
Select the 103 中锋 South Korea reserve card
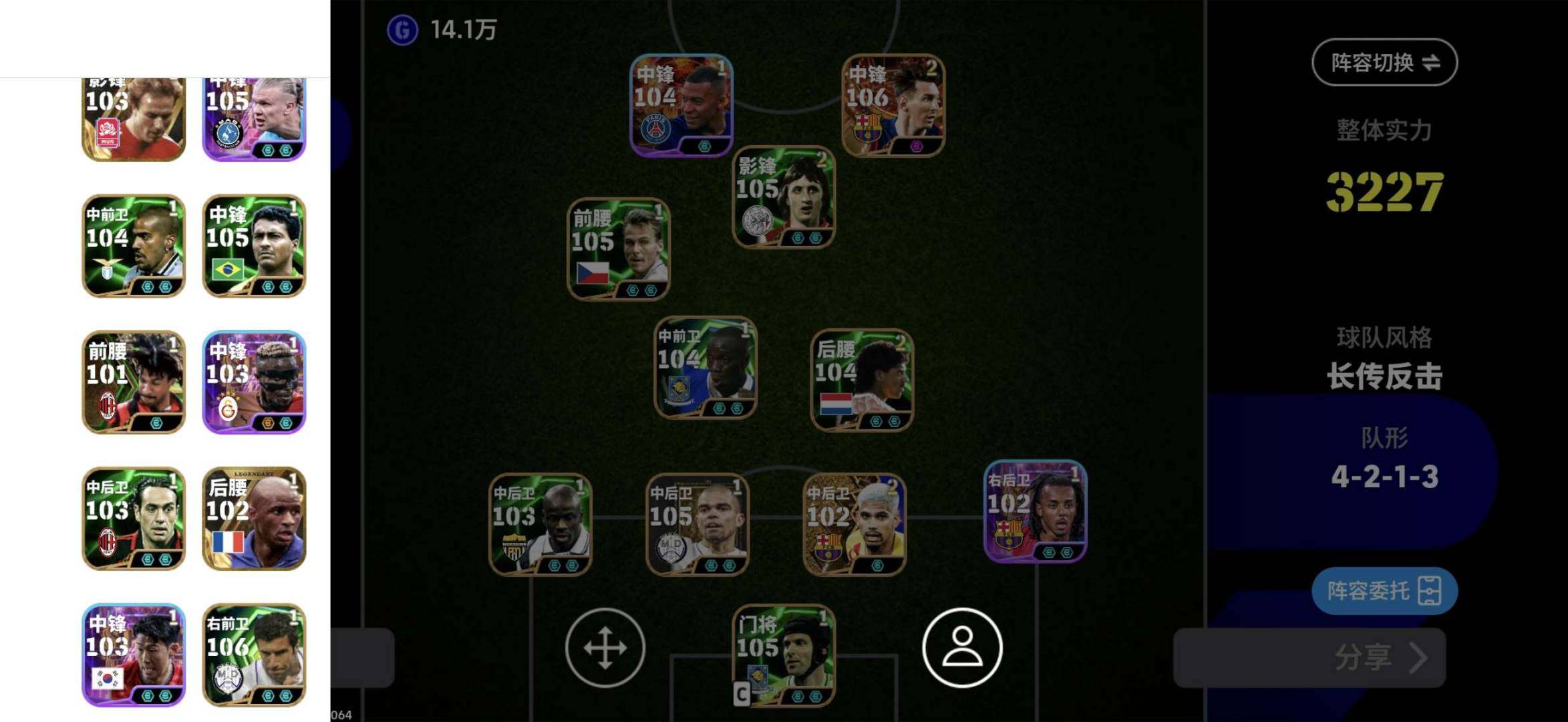click(134, 655)
